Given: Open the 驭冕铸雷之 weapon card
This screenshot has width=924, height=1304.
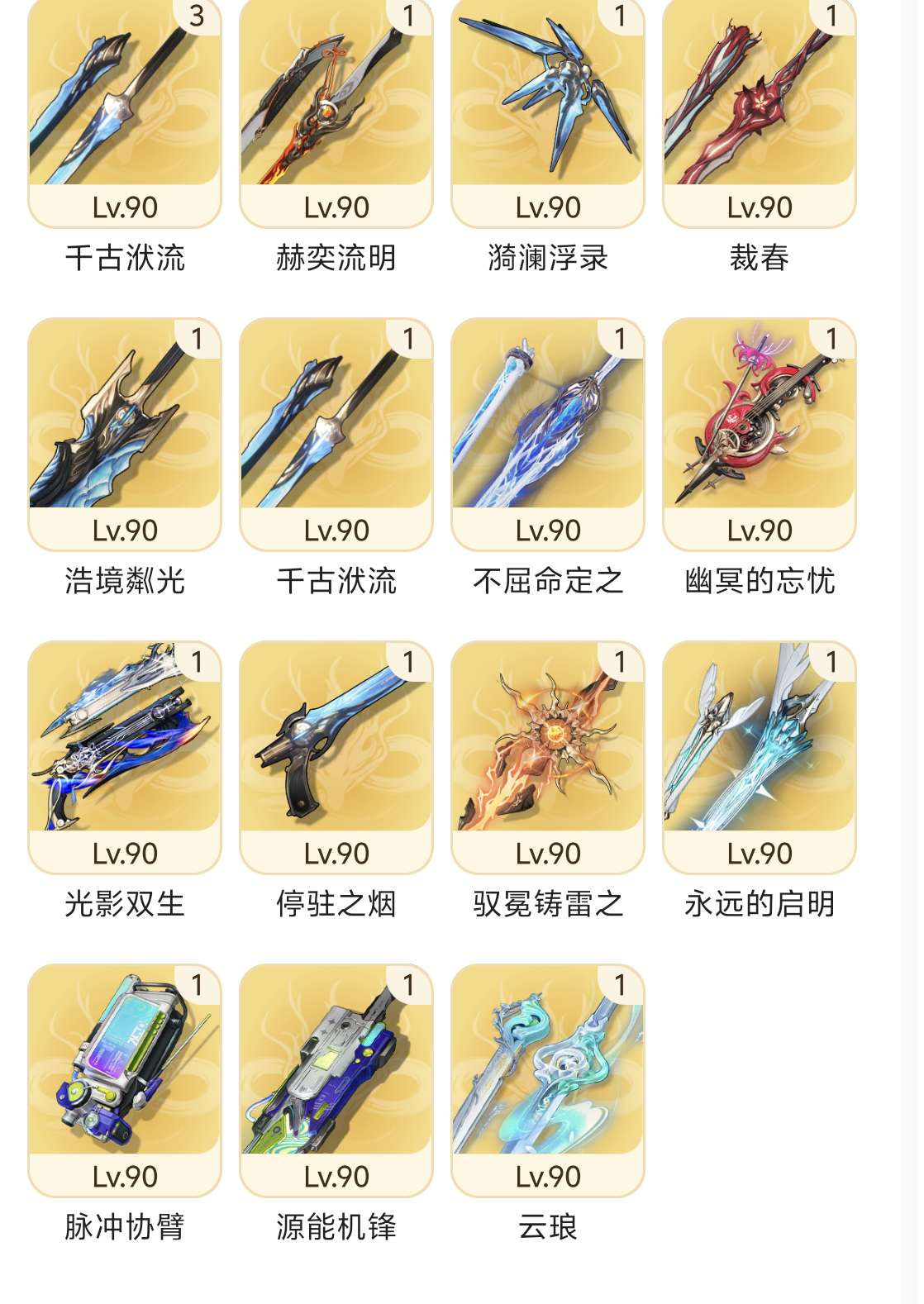Looking at the screenshot, I should tap(548, 758).
